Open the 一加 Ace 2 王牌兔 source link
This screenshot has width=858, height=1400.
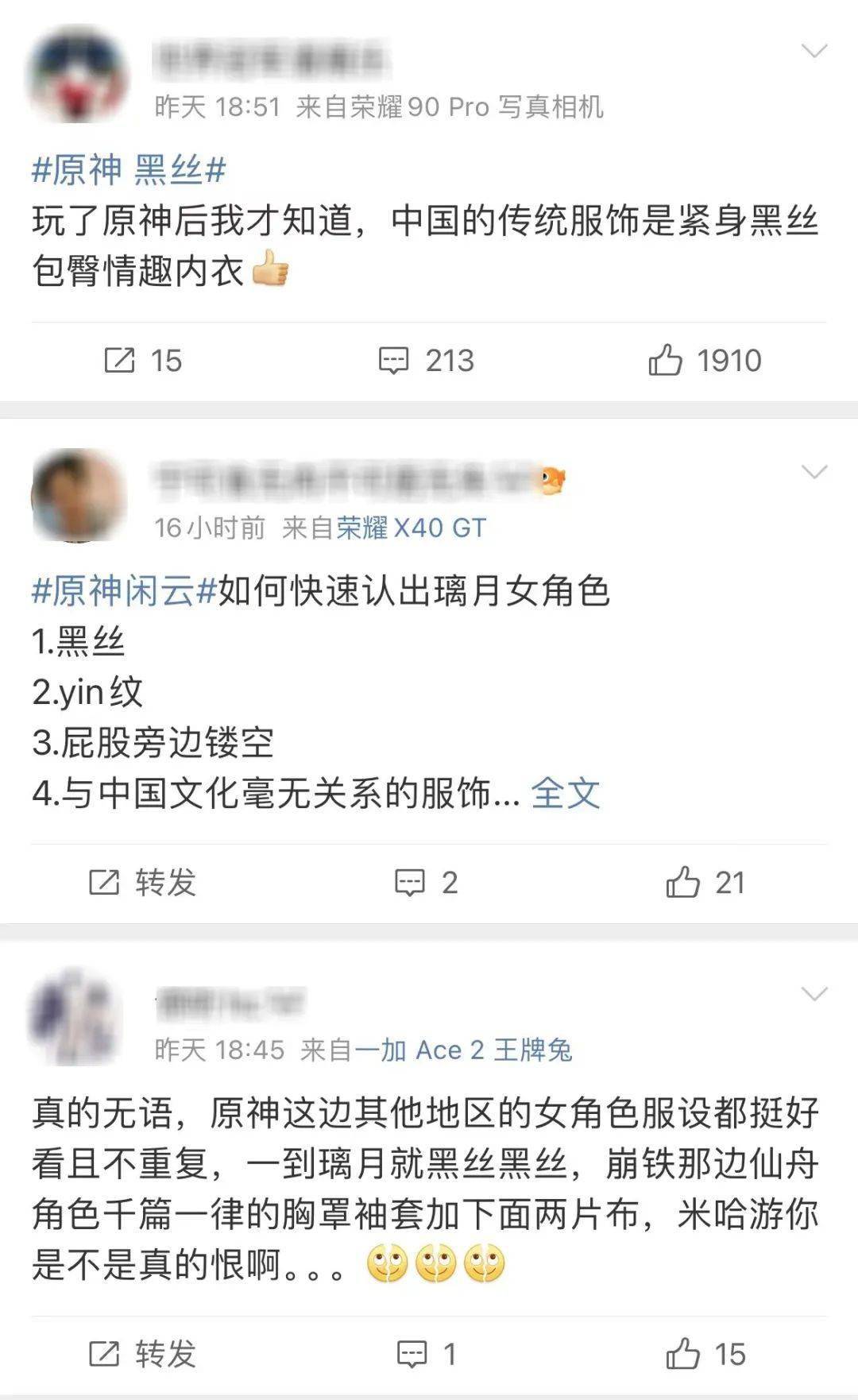pyautogui.click(x=463, y=1050)
